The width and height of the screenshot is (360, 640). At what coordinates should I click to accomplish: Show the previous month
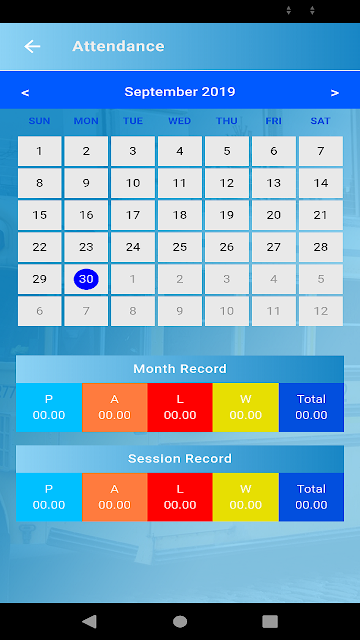[x=25, y=93]
